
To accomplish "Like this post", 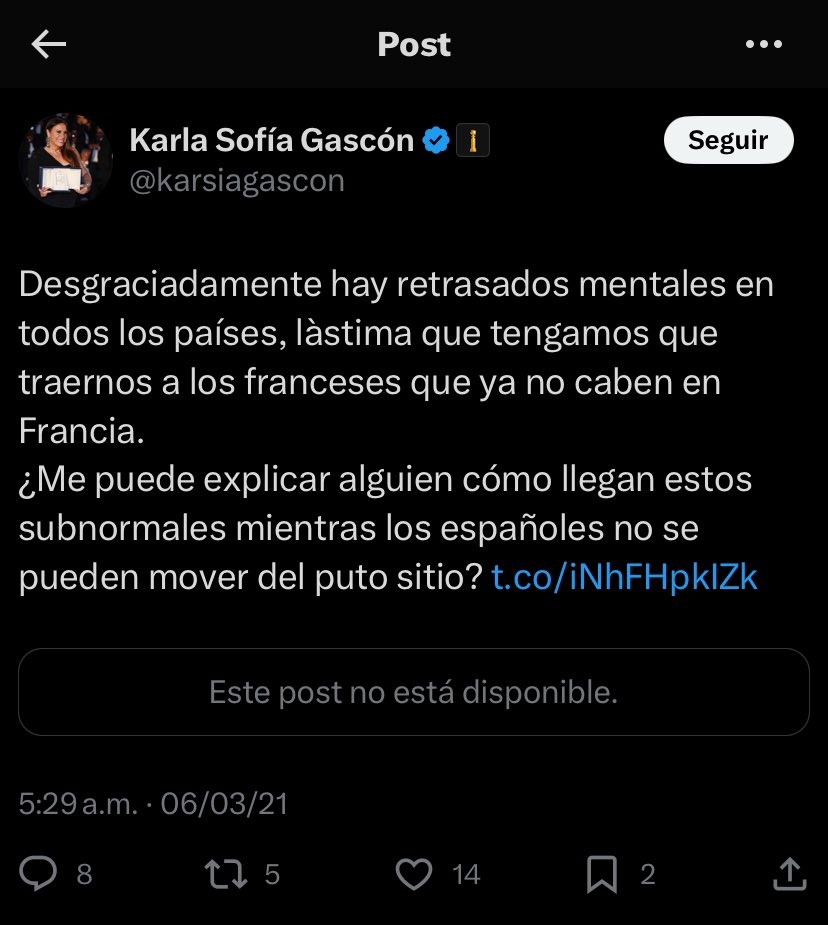I will pos(412,875).
